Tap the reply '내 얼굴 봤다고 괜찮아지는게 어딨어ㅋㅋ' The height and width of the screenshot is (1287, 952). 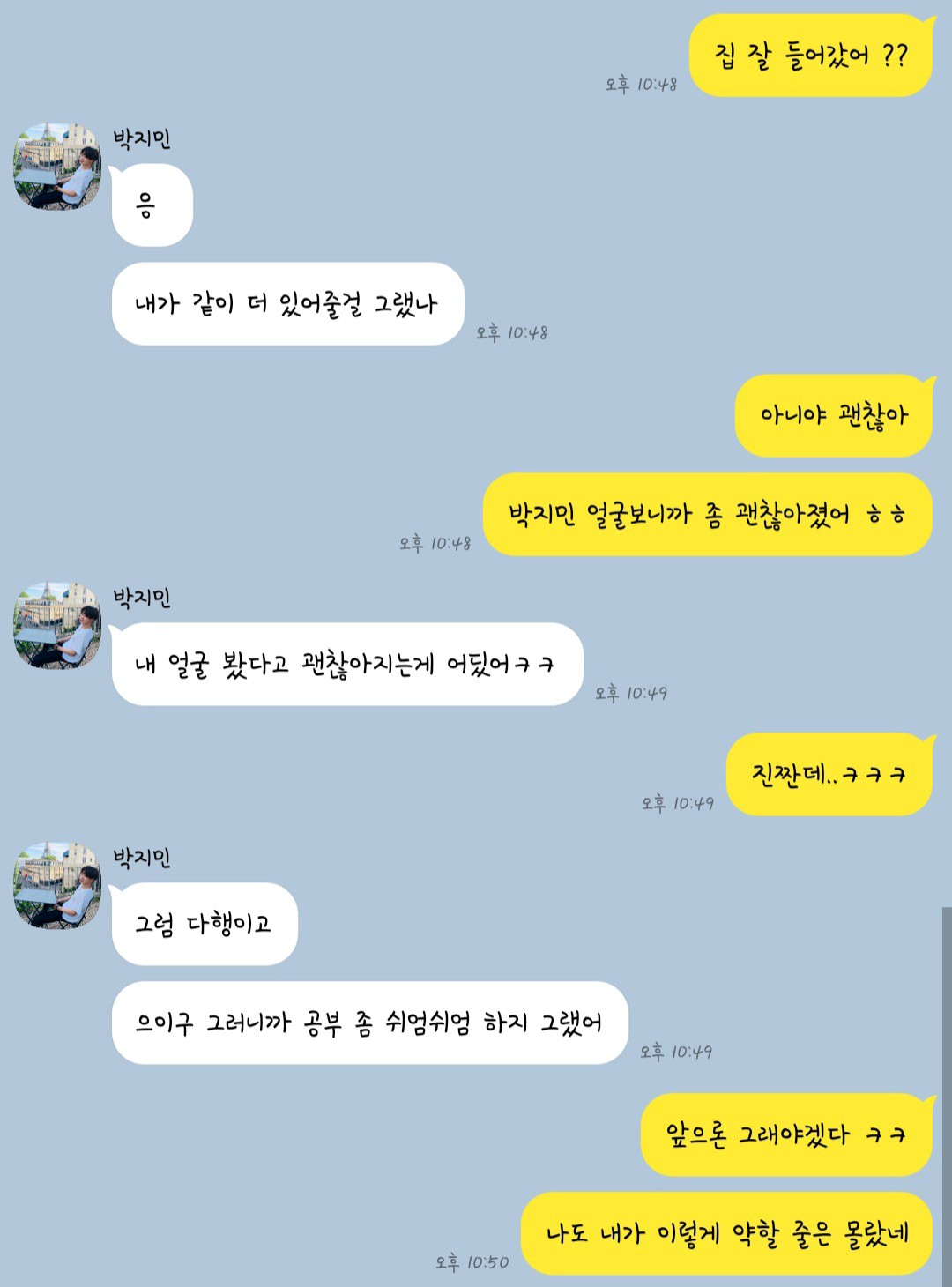click(344, 663)
